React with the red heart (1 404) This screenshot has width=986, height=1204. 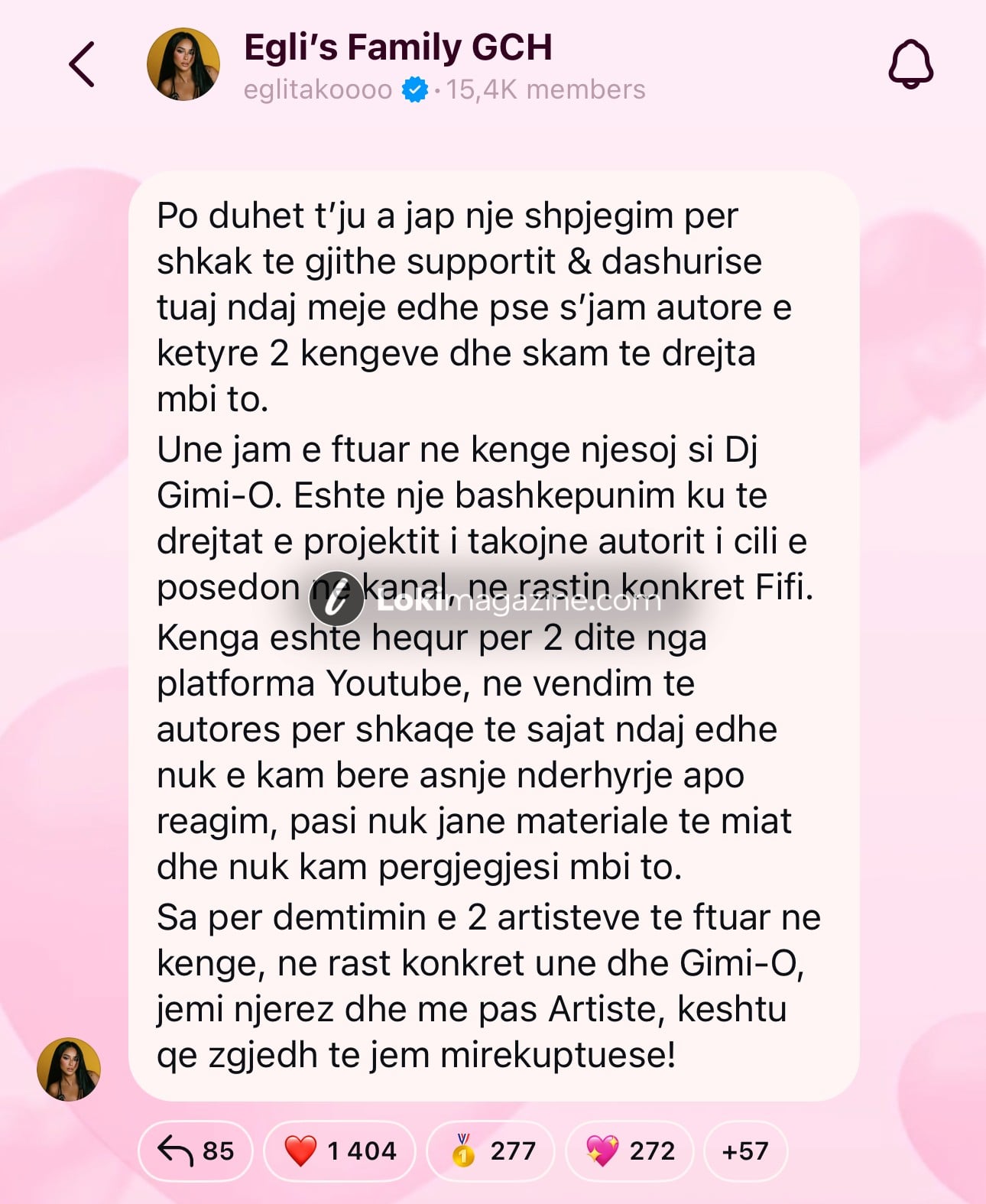point(340,1150)
